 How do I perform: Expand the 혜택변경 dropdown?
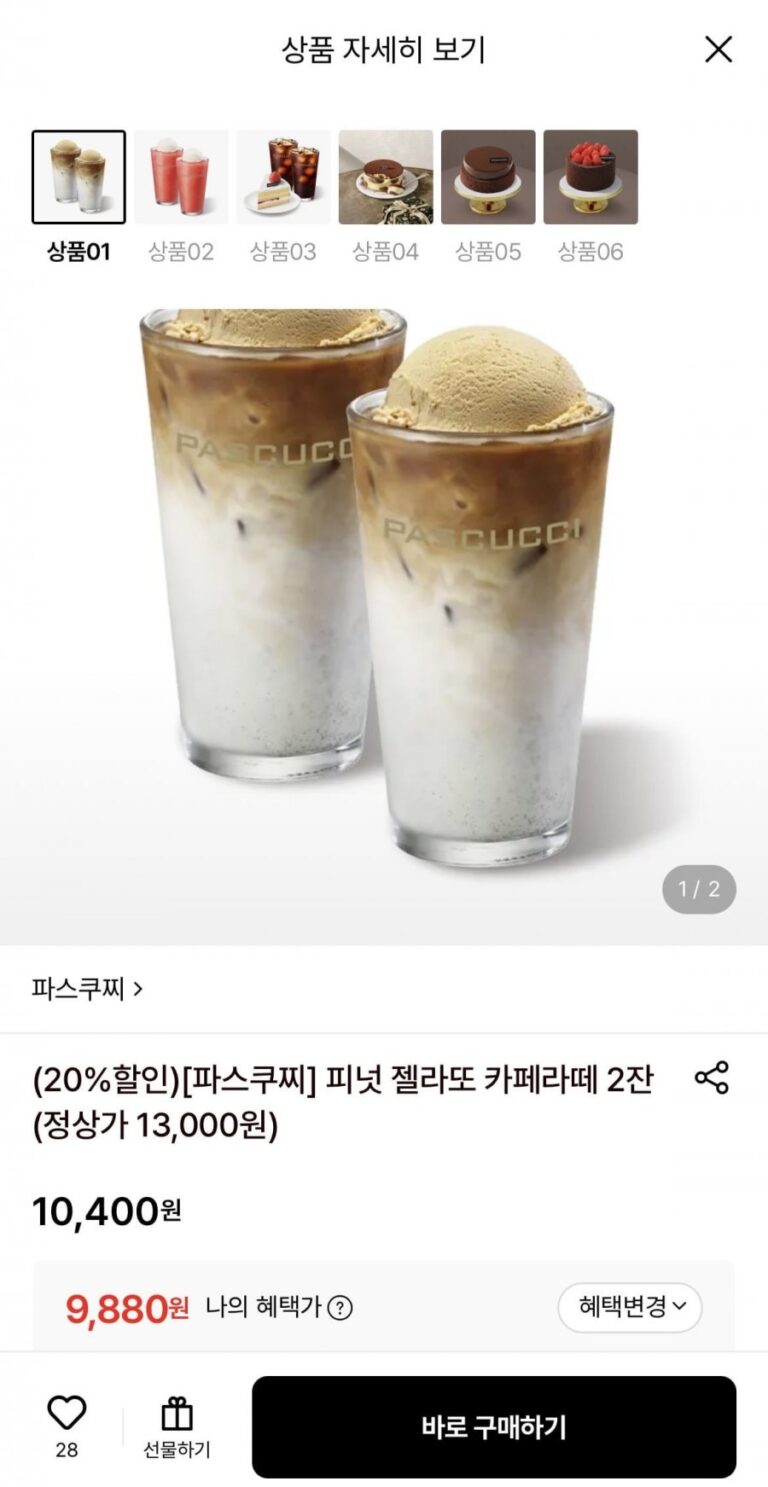coord(630,1307)
